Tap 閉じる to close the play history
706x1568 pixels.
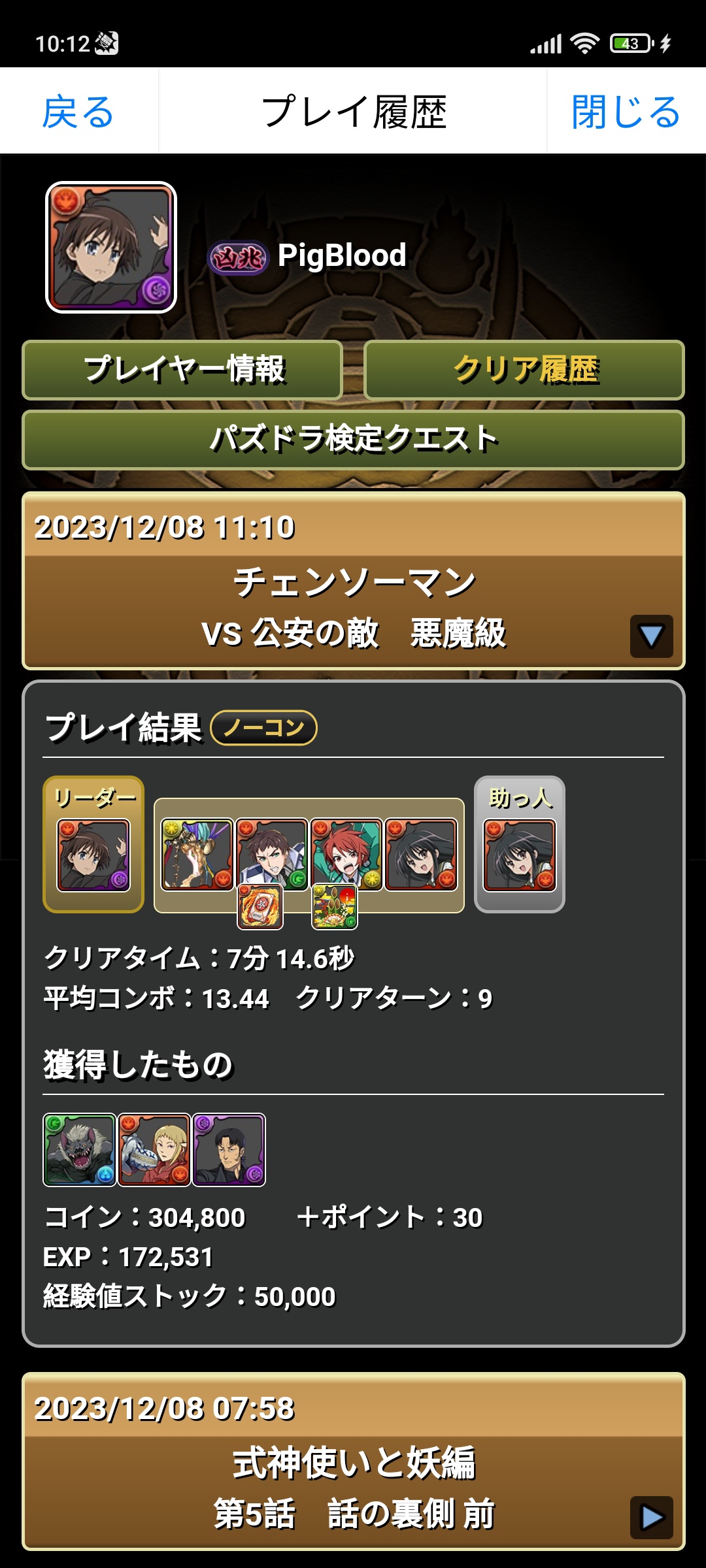tap(626, 111)
